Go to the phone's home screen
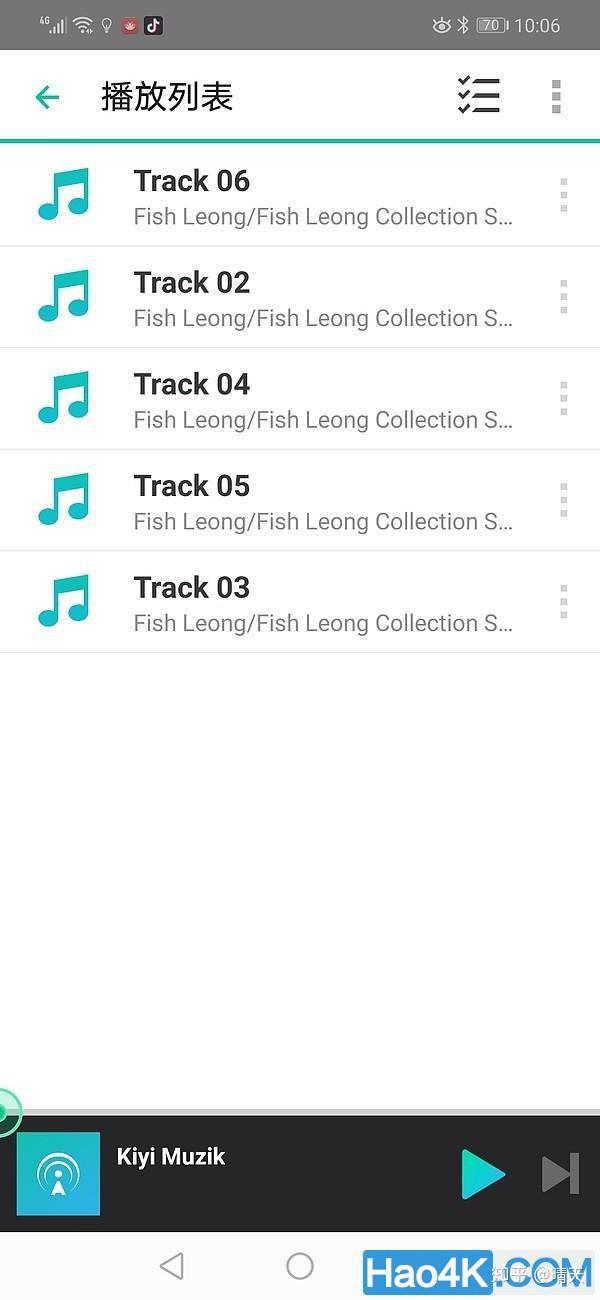The image size is (600, 1300). click(x=300, y=1267)
